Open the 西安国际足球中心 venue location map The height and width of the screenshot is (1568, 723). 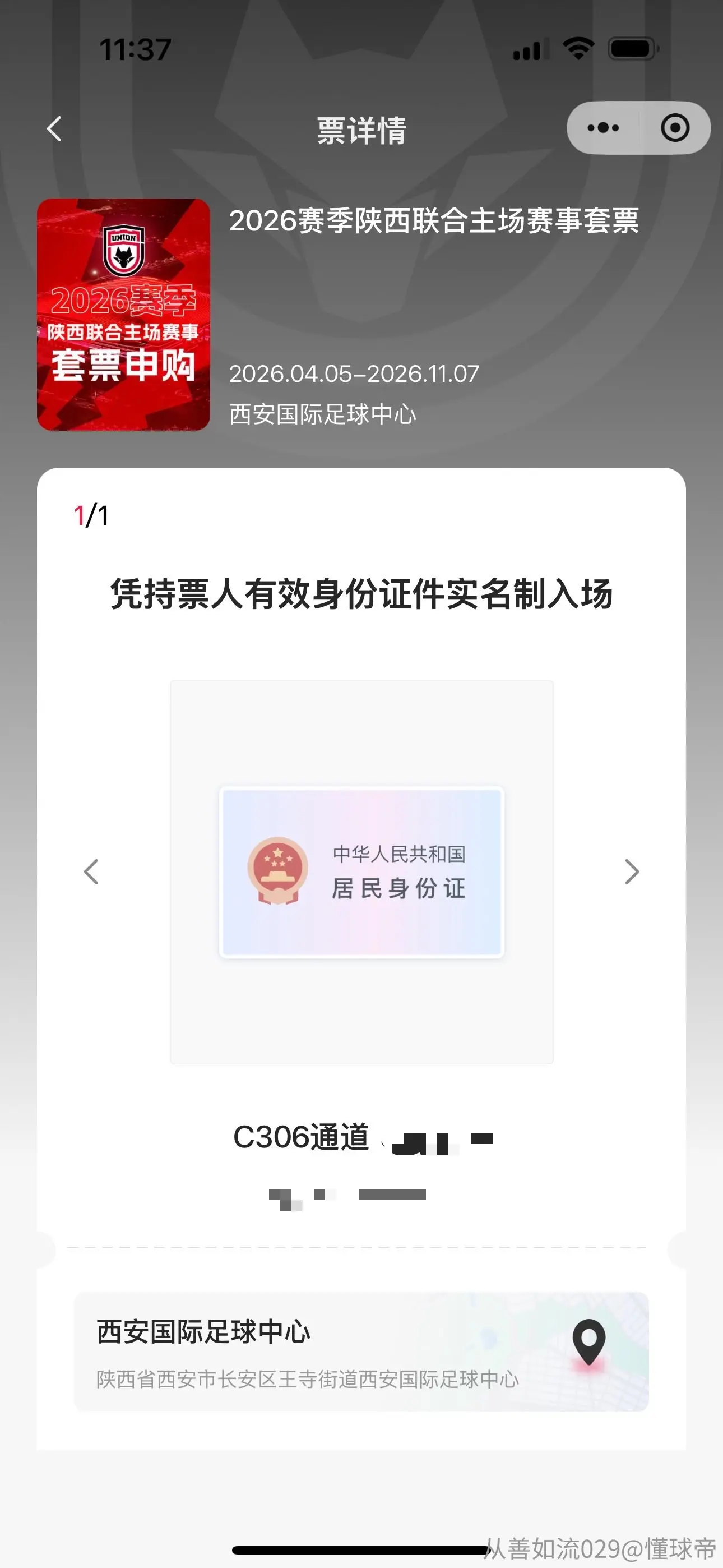(361, 1352)
